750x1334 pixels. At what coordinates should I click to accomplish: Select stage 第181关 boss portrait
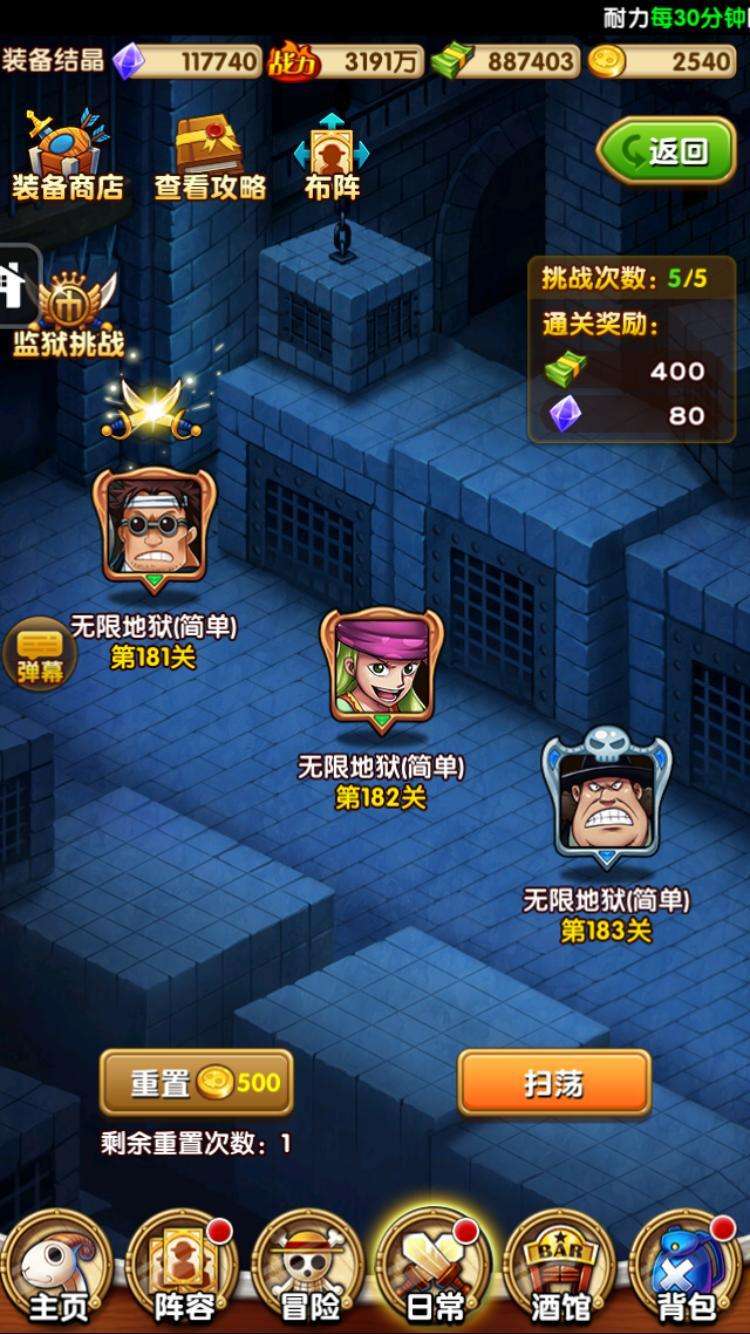coord(153,524)
